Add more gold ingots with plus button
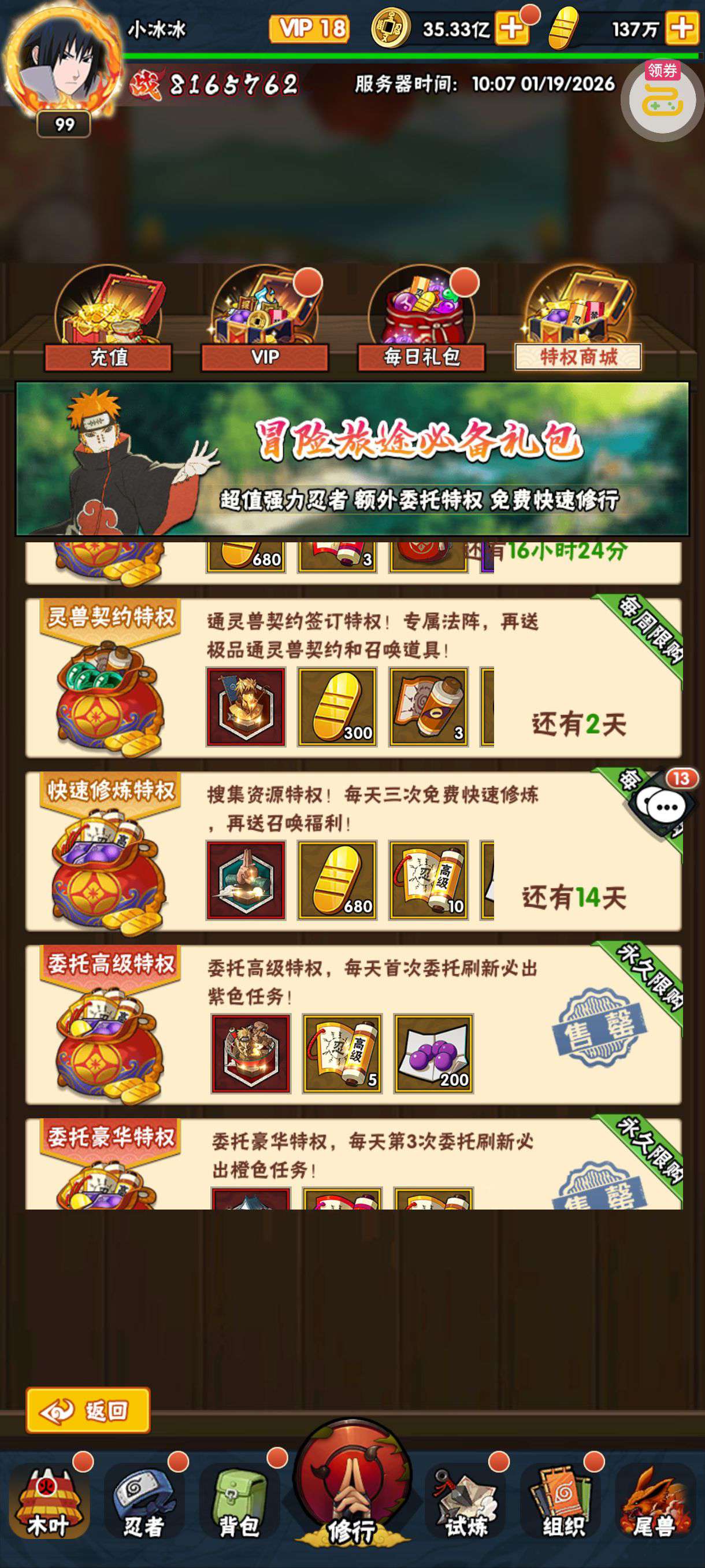The image size is (705, 1568). 681,28
